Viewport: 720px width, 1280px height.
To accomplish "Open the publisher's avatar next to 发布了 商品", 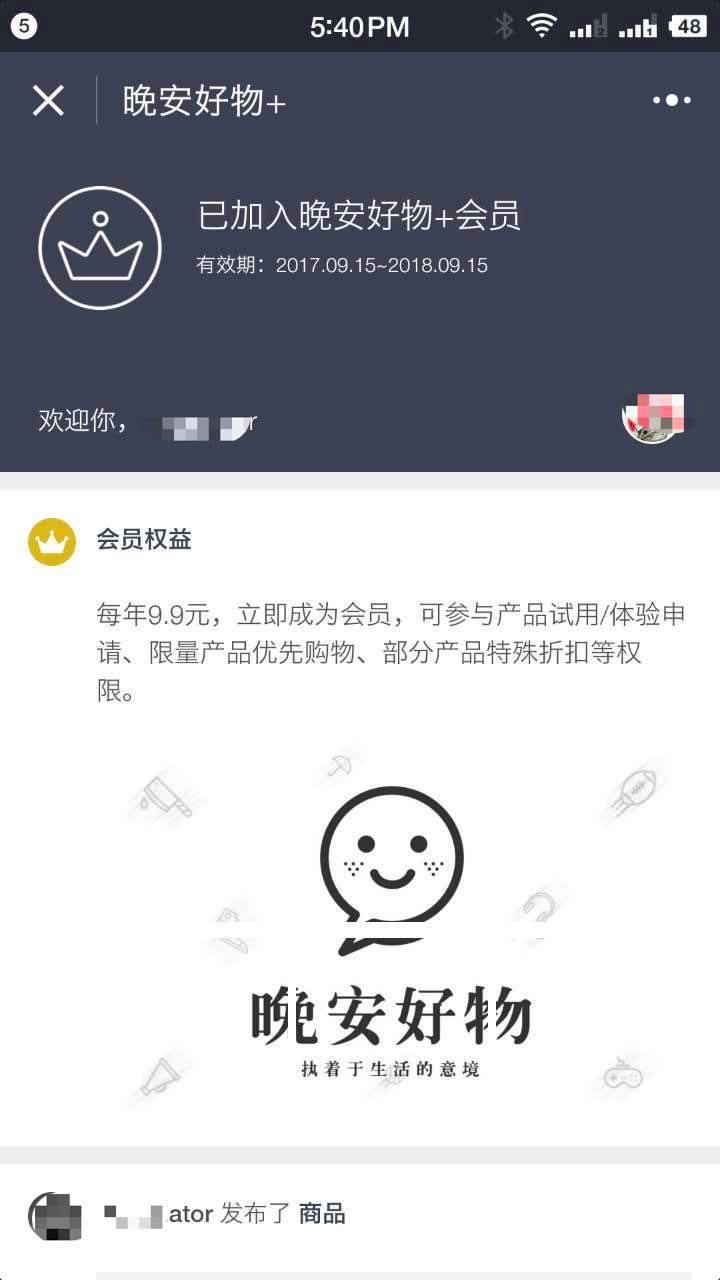I will (x=53, y=1216).
